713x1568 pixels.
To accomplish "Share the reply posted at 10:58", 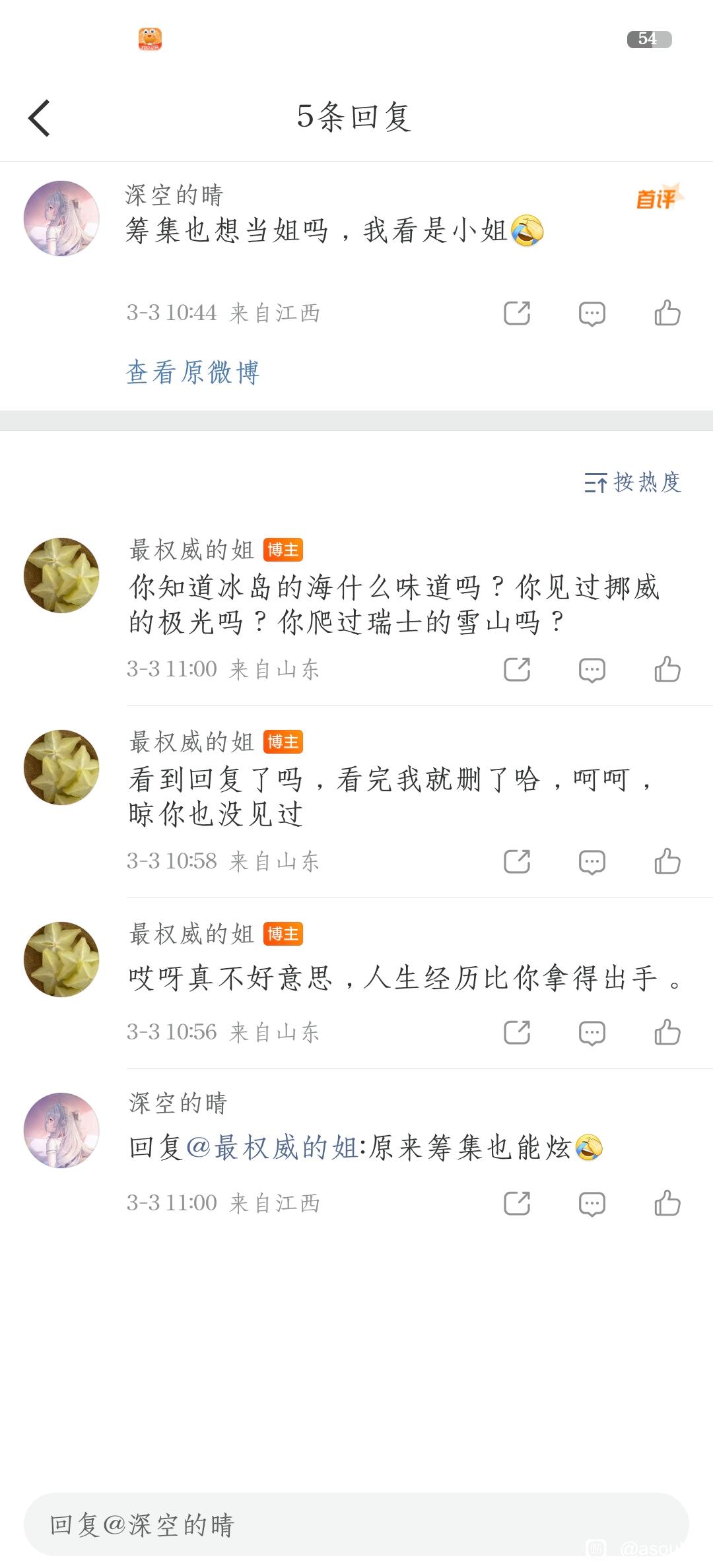I will click(517, 861).
